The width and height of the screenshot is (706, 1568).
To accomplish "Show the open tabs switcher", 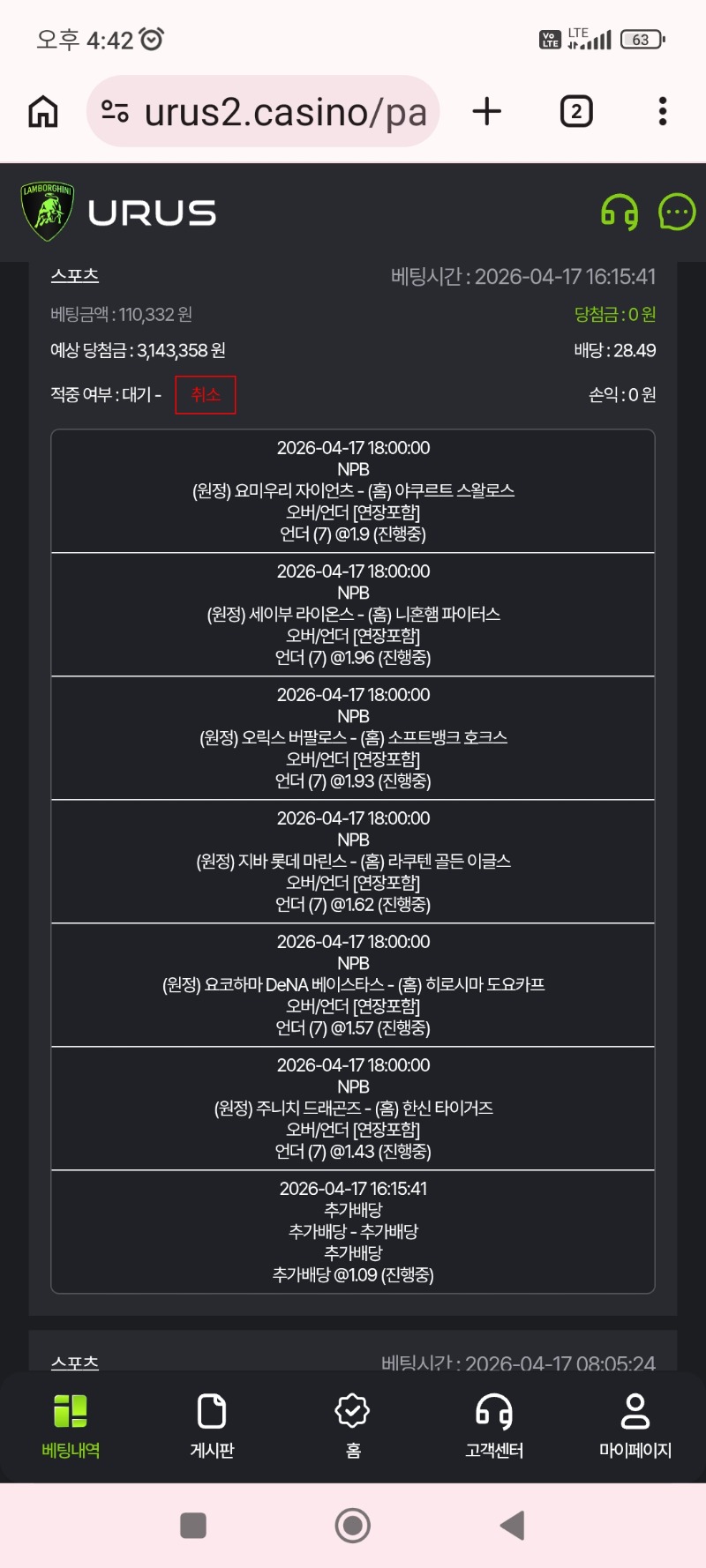I will coord(576,112).
